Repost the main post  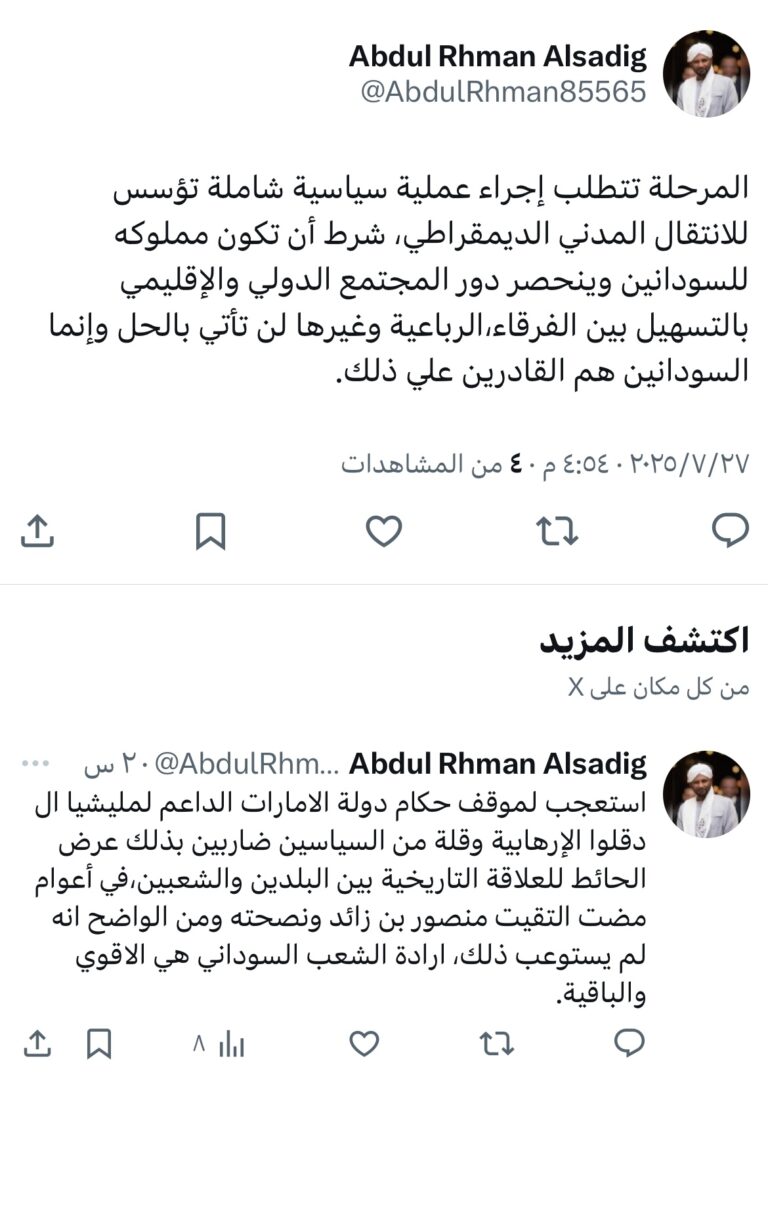(557, 531)
